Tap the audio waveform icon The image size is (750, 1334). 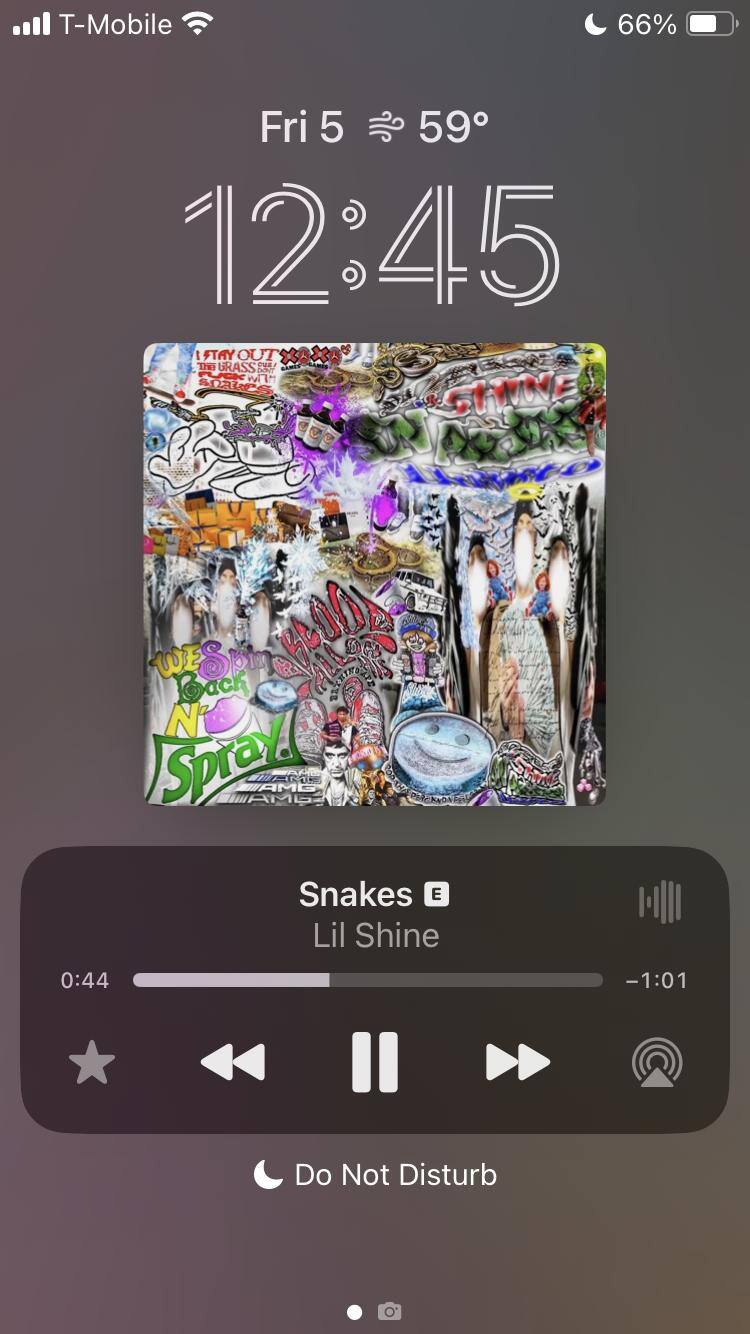660,902
